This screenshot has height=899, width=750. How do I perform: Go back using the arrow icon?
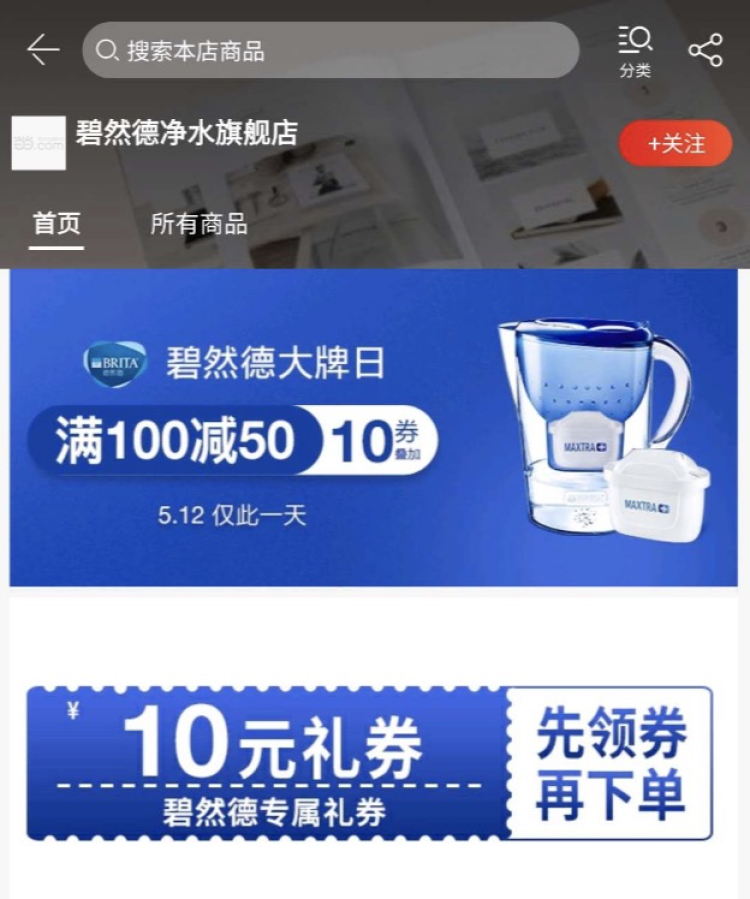point(43,49)
